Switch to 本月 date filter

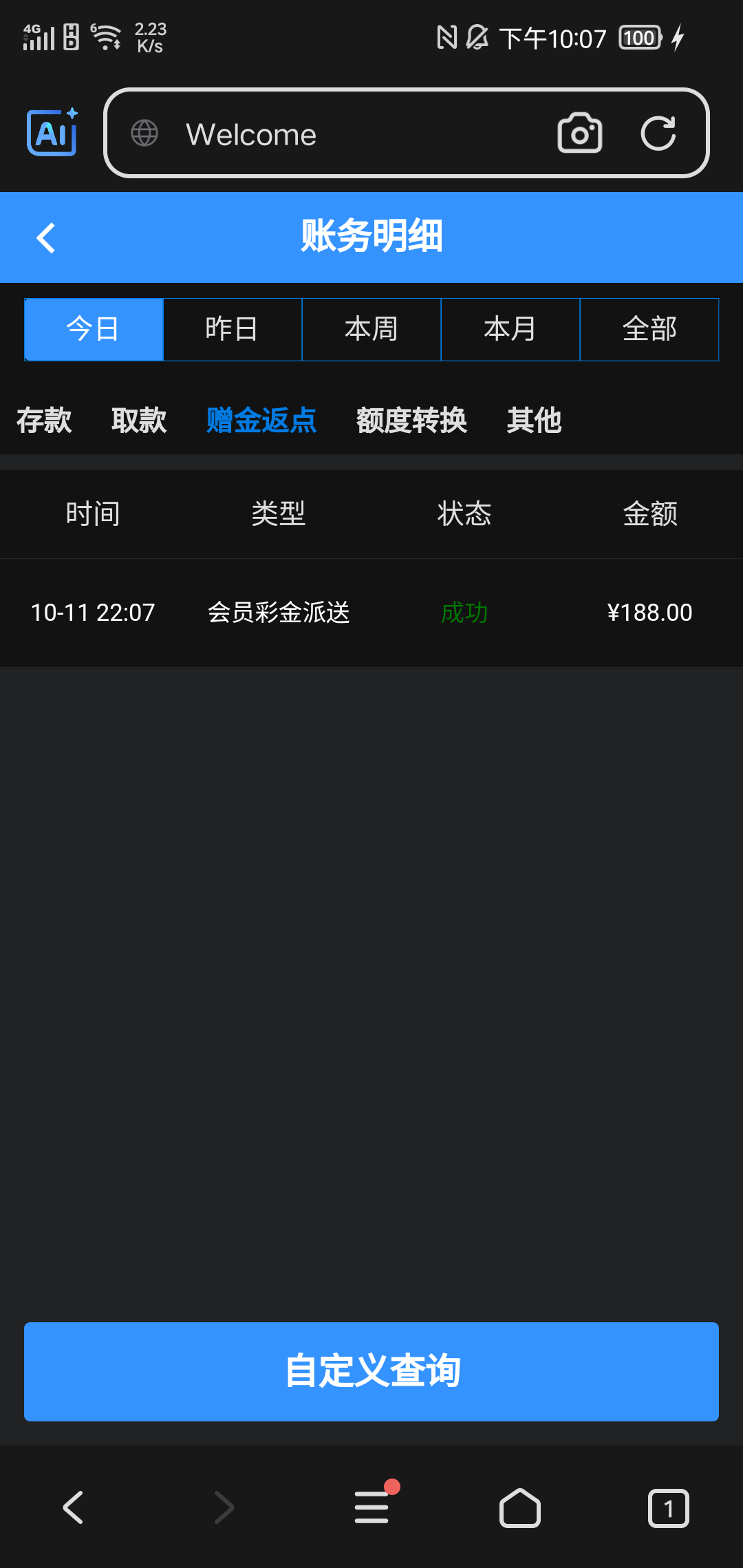pyautogui.click(x=510, y=329)
